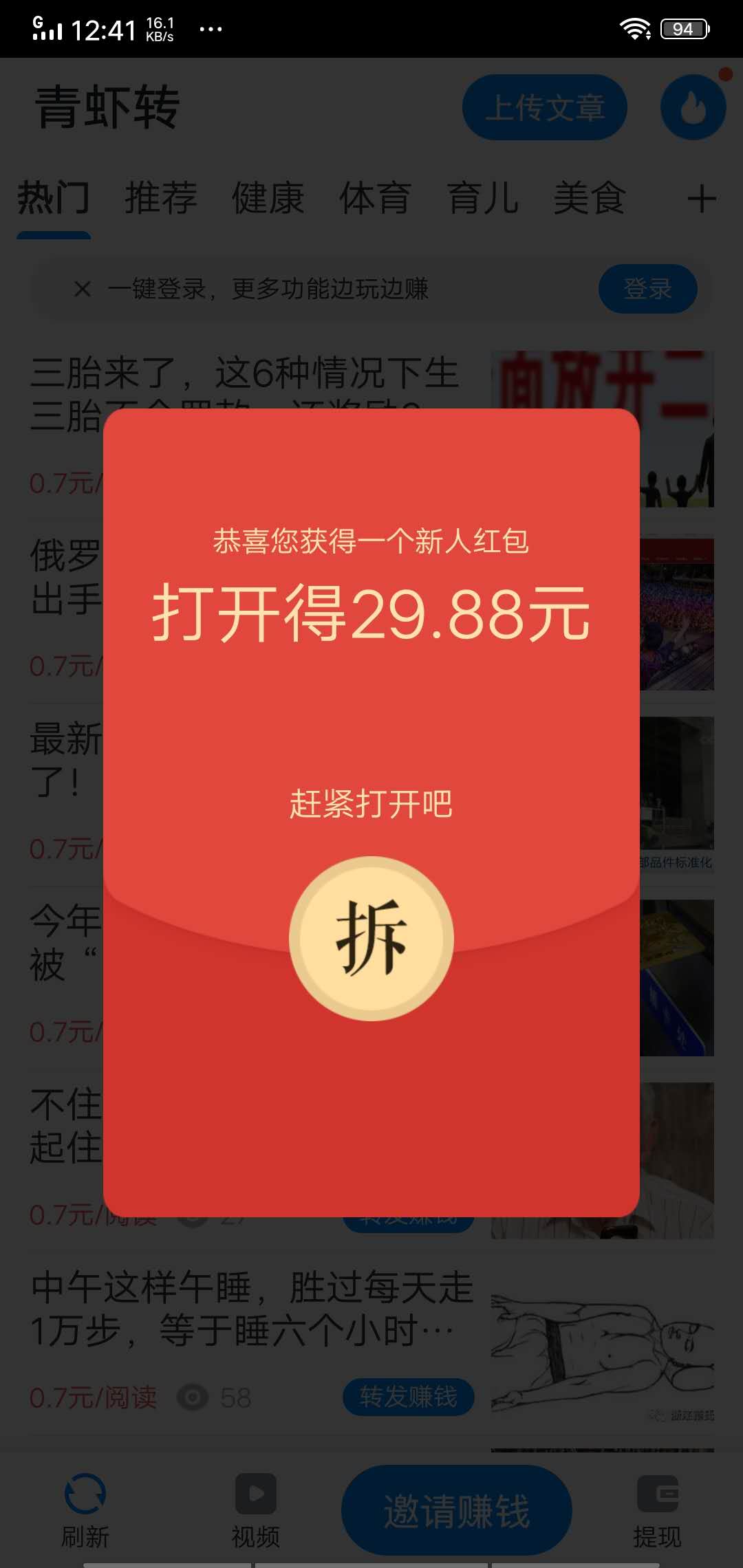Open the flame hot icon
Viewport: 743px width, 1568px height.
[693, 108]
